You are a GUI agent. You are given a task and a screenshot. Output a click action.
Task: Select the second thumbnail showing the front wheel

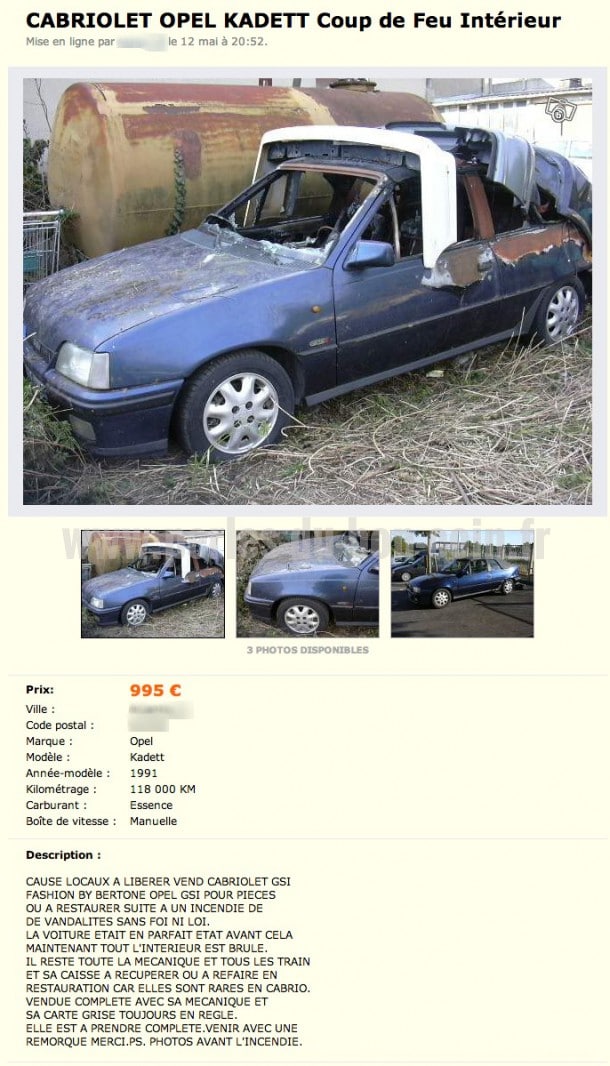click(307, 584)
